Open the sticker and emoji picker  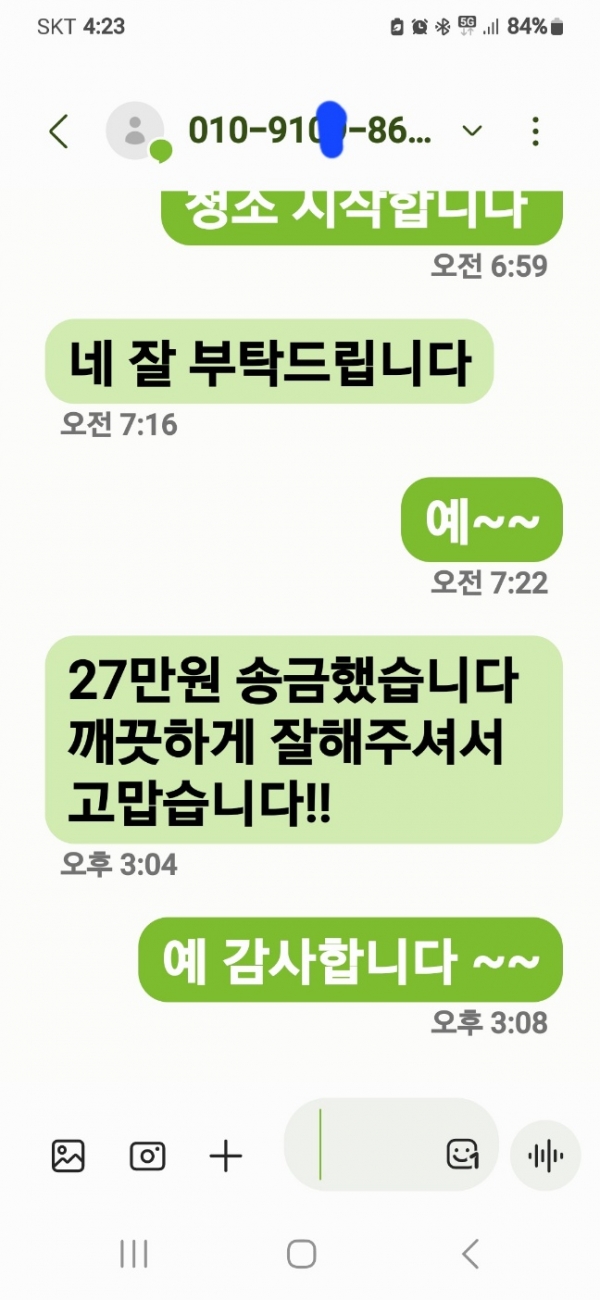click(462, 1156)
